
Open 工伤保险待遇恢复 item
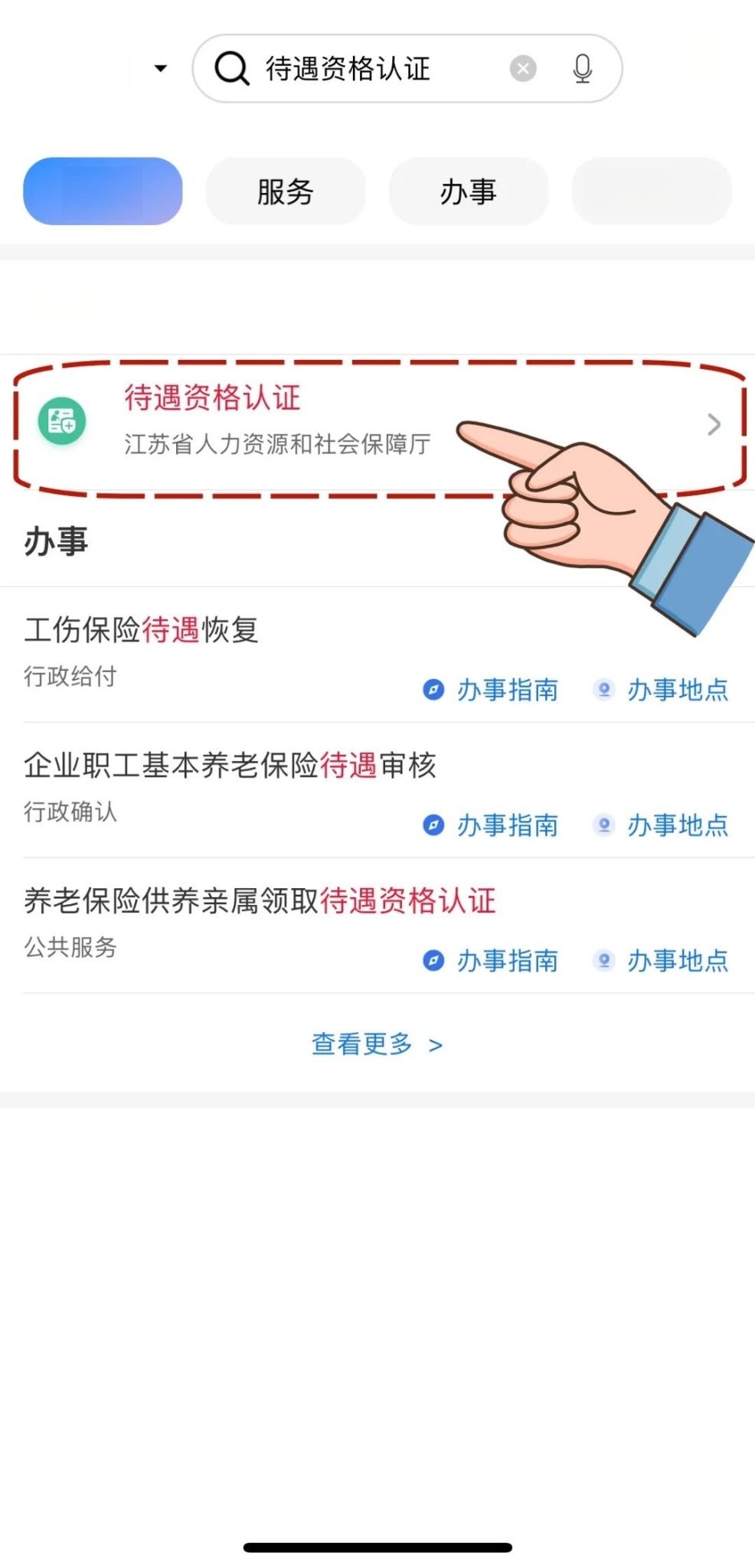pyautogui.click(x=142, y=630)
